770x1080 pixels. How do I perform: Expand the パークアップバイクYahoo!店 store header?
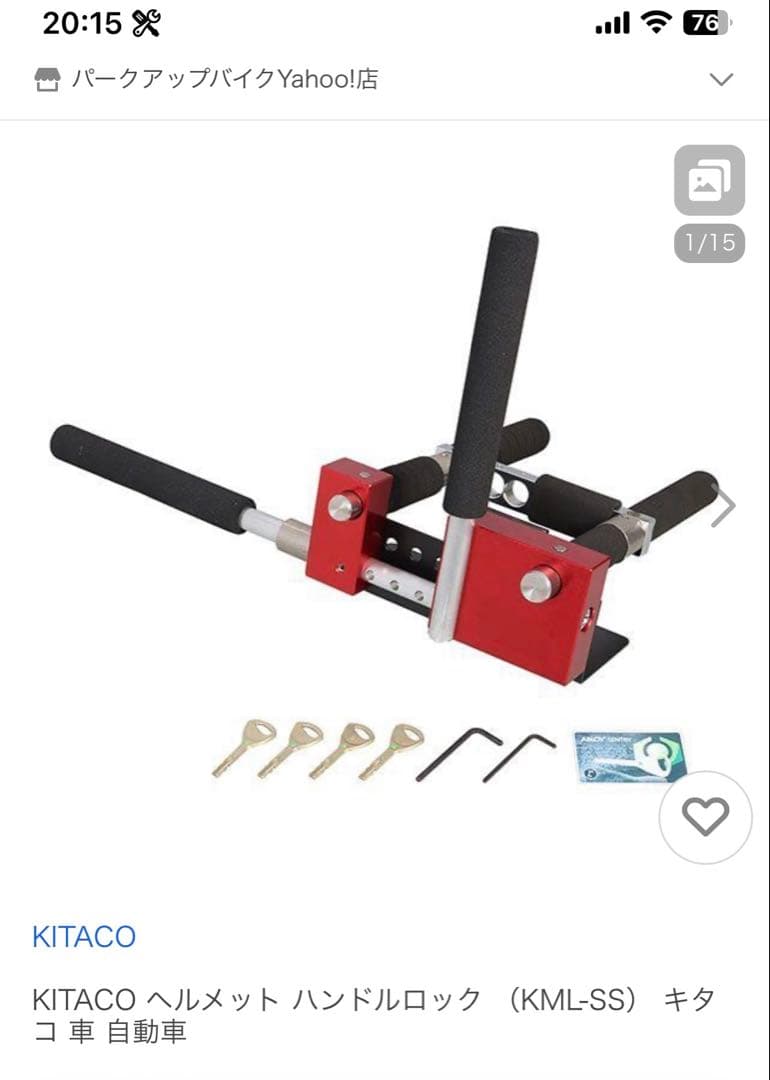(721, 80)
